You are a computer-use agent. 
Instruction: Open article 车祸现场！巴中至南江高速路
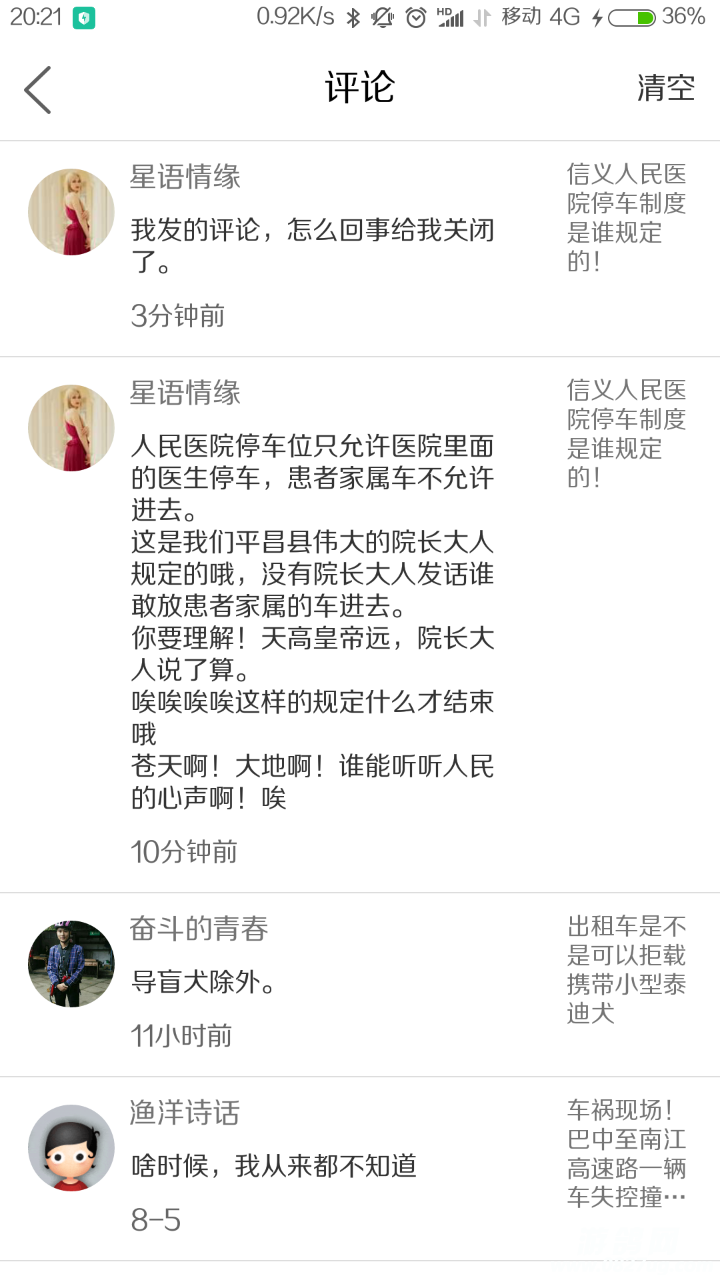point(627,1153)
